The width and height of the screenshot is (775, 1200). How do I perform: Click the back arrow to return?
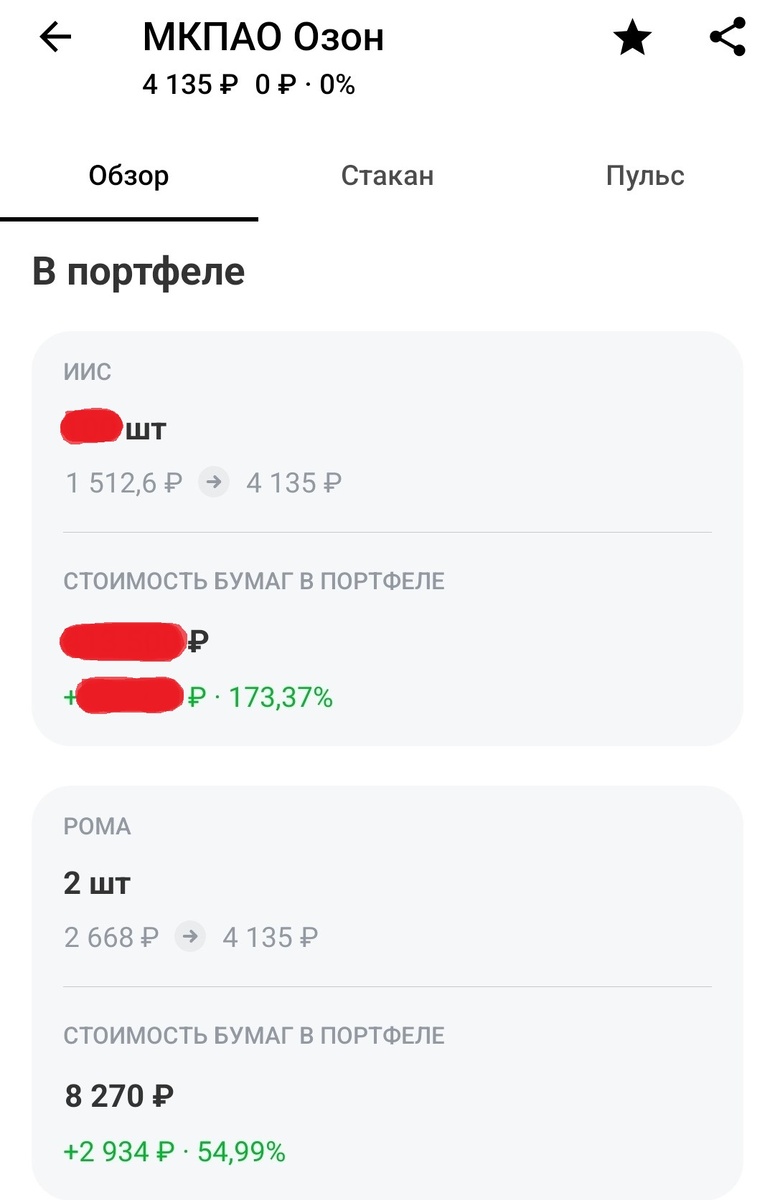pos(53,37)
